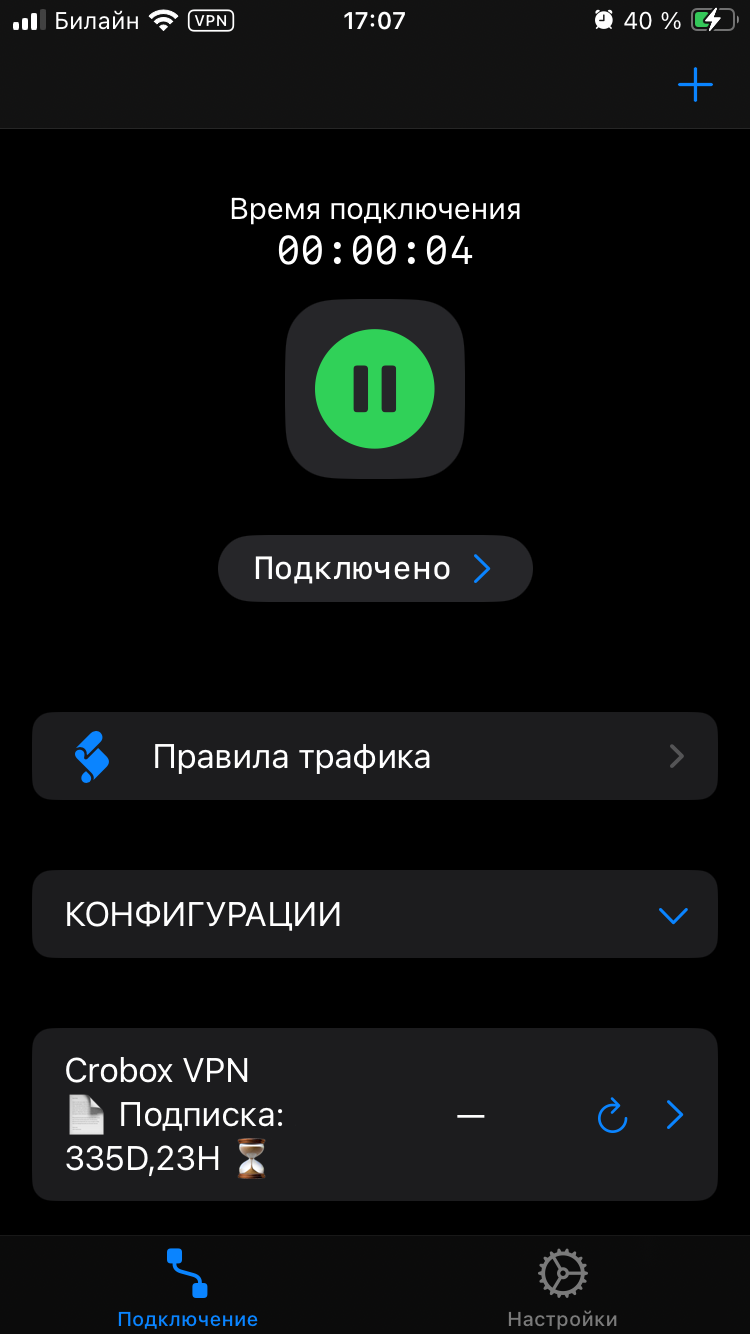Tap the pause icon to disconnect VPN
Viewport: 750px width, 1334px height.
pyautogui.click(x=375, y=389)
